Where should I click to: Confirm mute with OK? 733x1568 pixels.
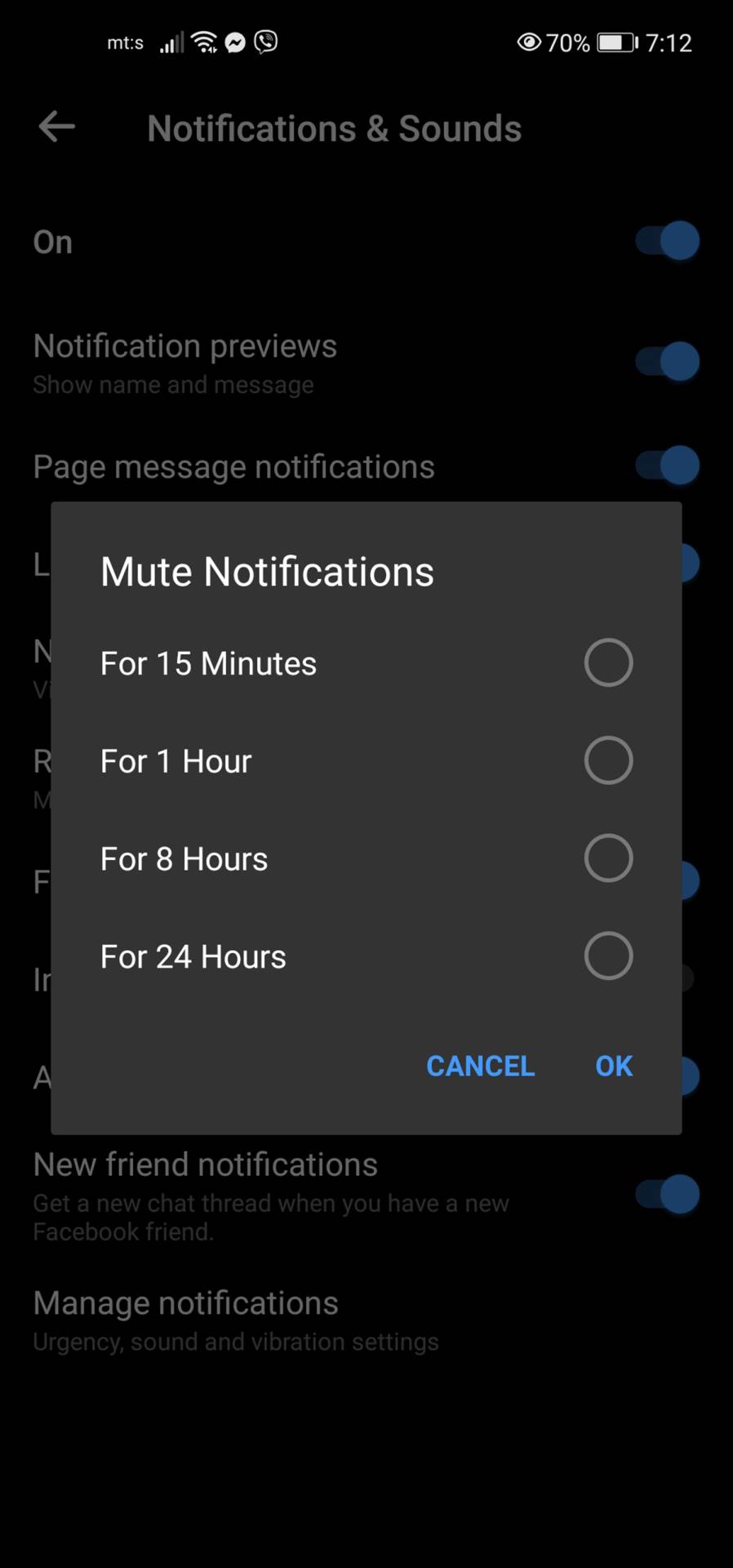tap(613, 1066)
